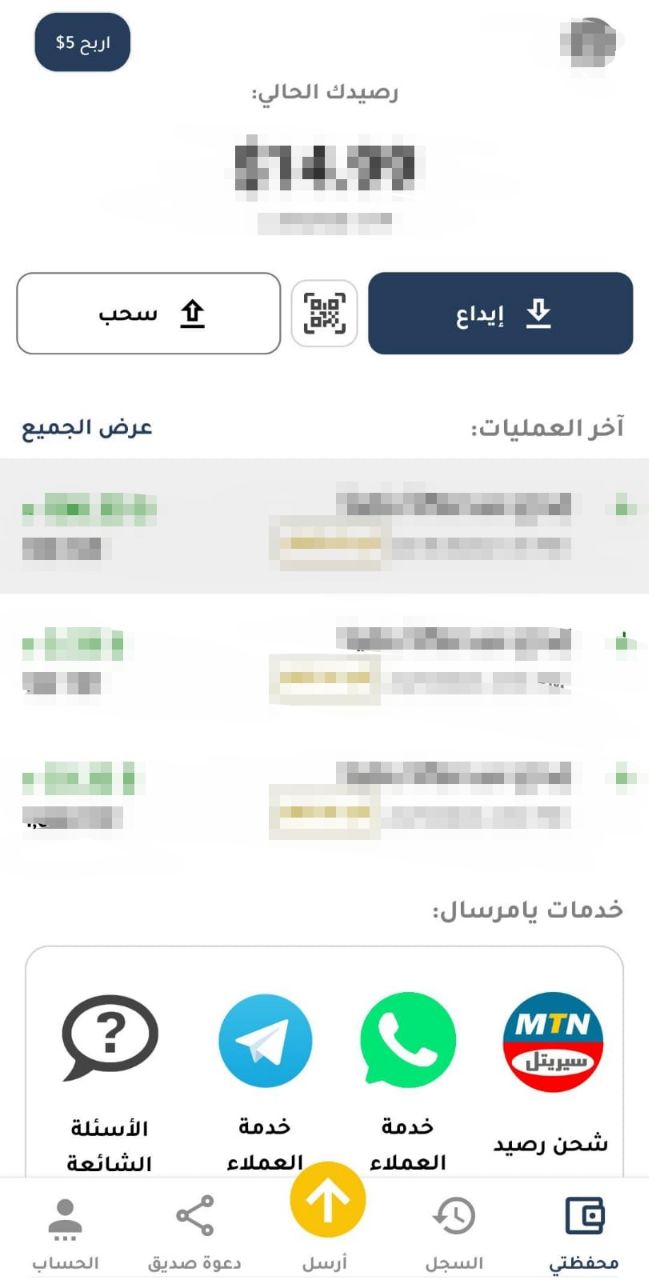The width and height of the screenshot is (649, 1280).
Task: Switch to the محفظتي wallet tab
Action: coord(583,1232)
